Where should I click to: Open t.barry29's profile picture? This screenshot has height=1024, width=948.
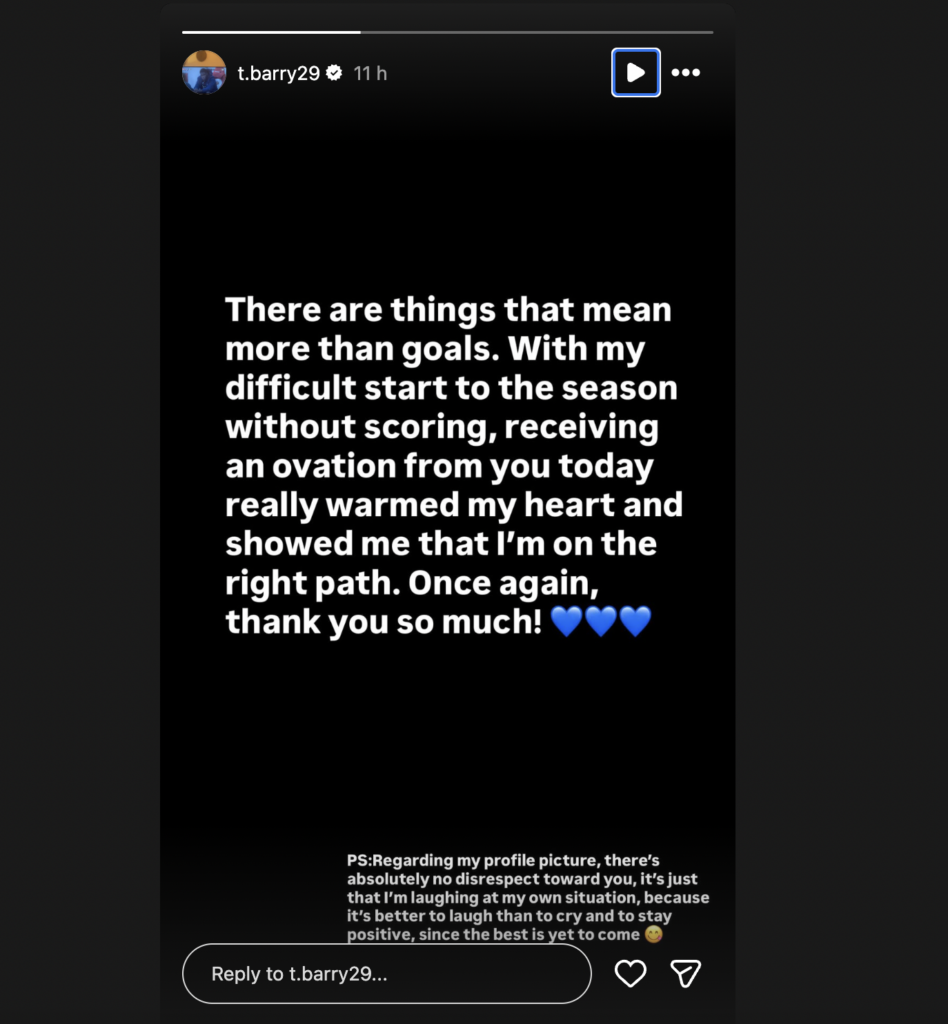(x=204, y=73)
